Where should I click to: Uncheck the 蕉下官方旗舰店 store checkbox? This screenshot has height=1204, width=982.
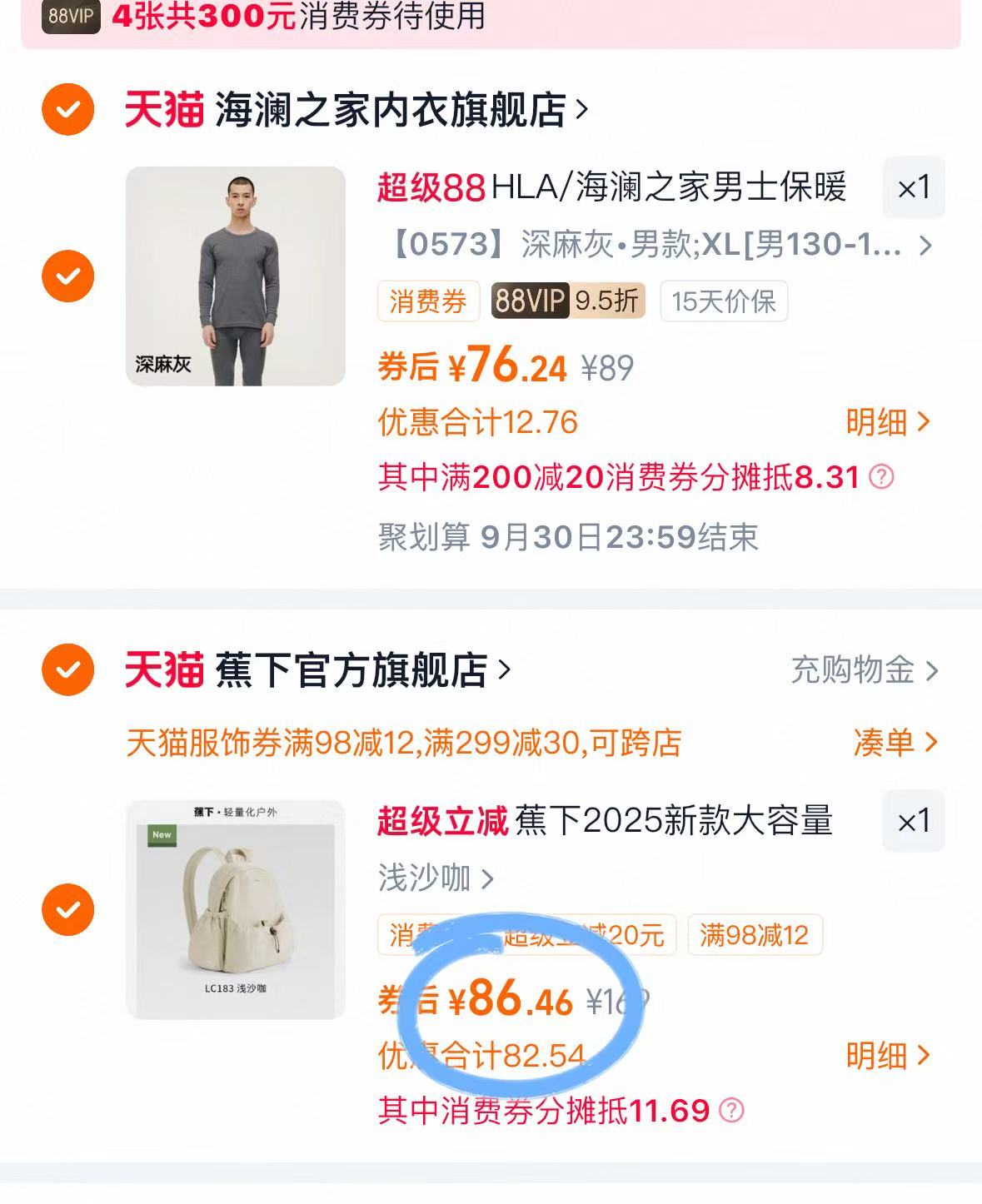(x=67, y=669)
